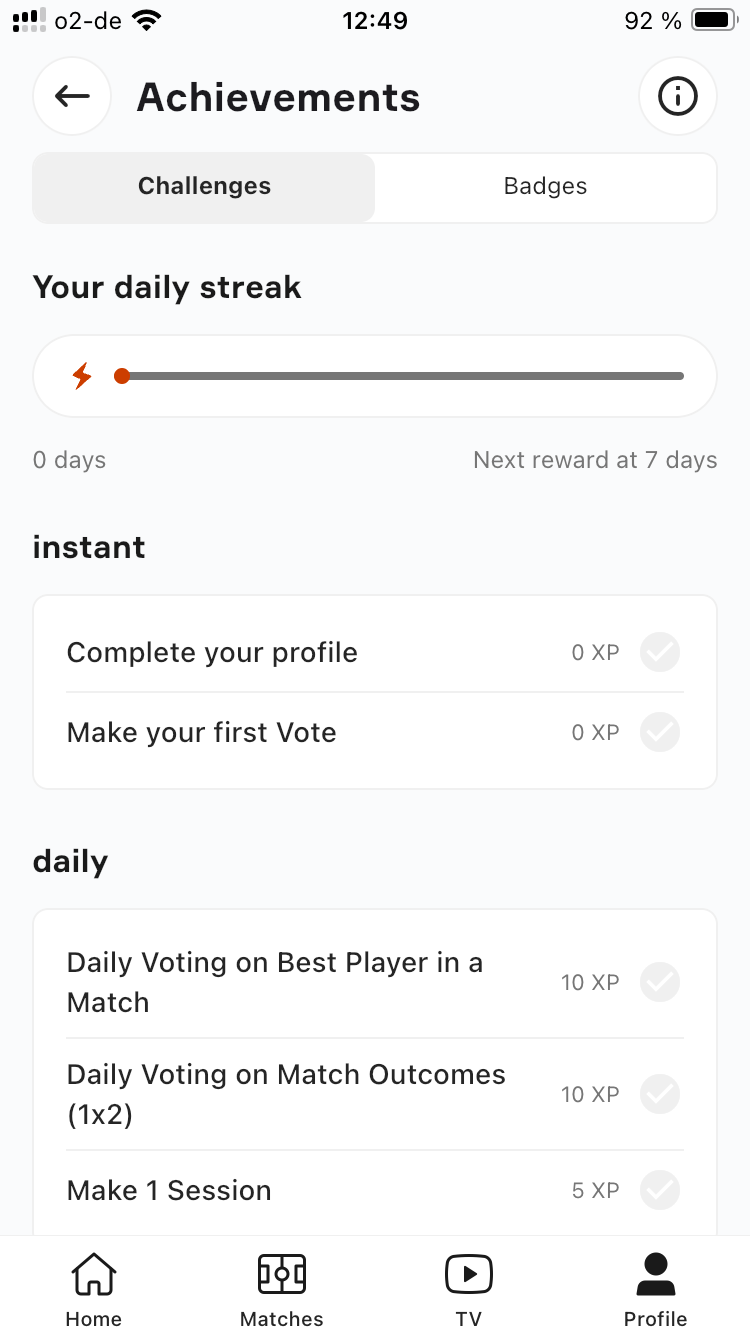Open the Matches icon in bottom navigation
Image resolution: width=750 pixels, height=1334 pixels.
[281, 1285]
